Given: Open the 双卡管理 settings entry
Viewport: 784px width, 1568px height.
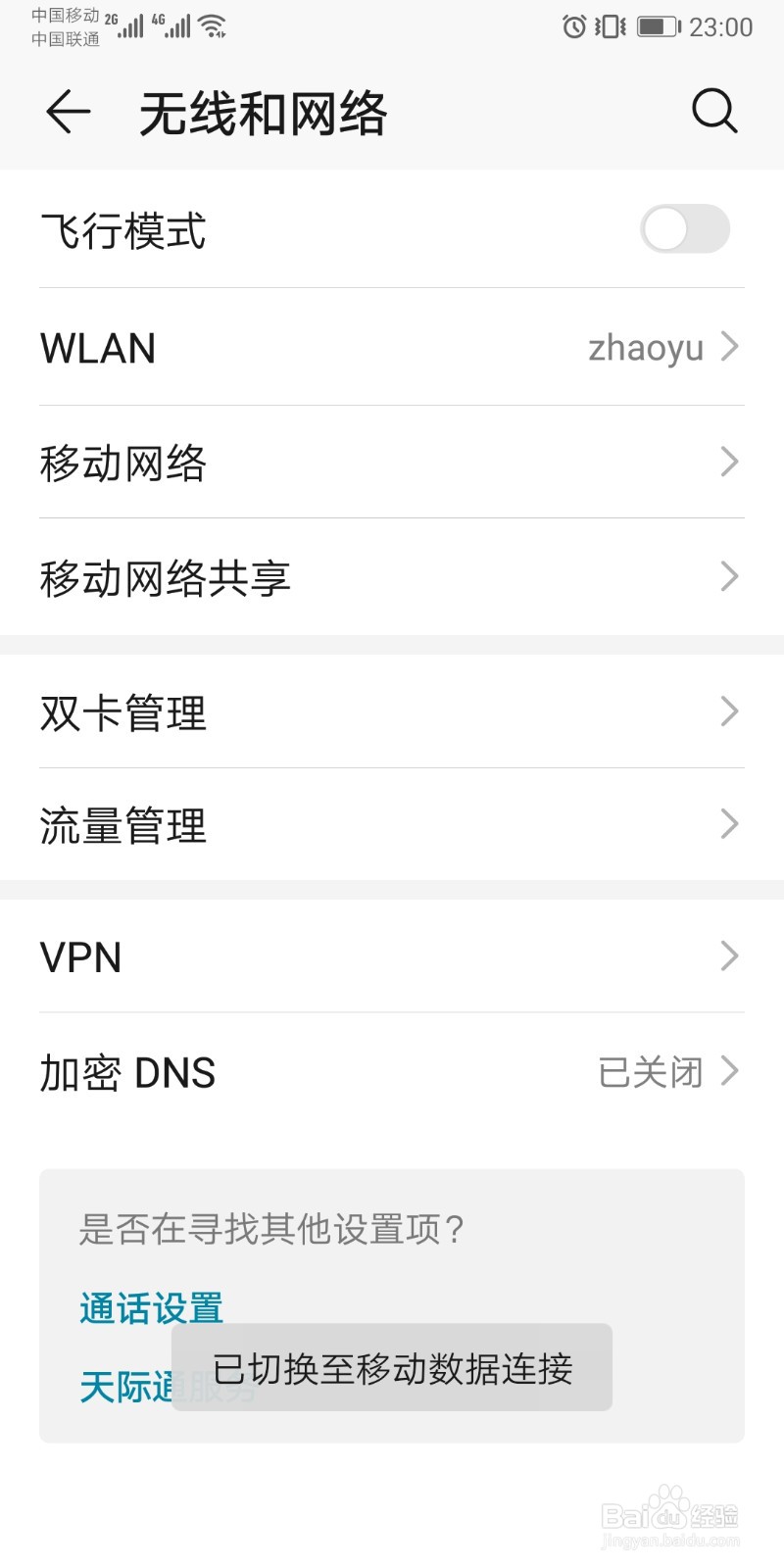Looking at the screenshot, I should tap(392, 712).
